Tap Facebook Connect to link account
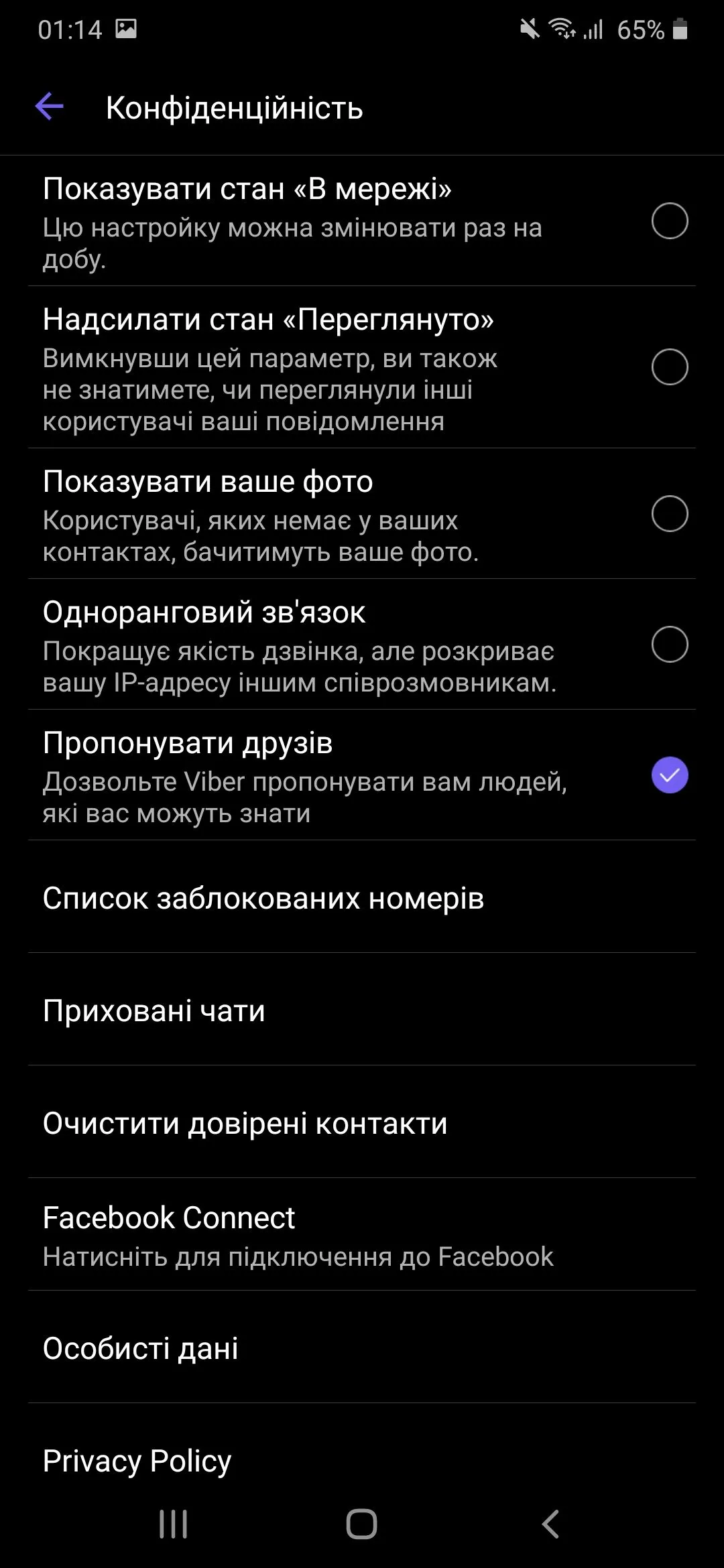Viewport: 724px width, 1568px height. [x=298, y=1235]
